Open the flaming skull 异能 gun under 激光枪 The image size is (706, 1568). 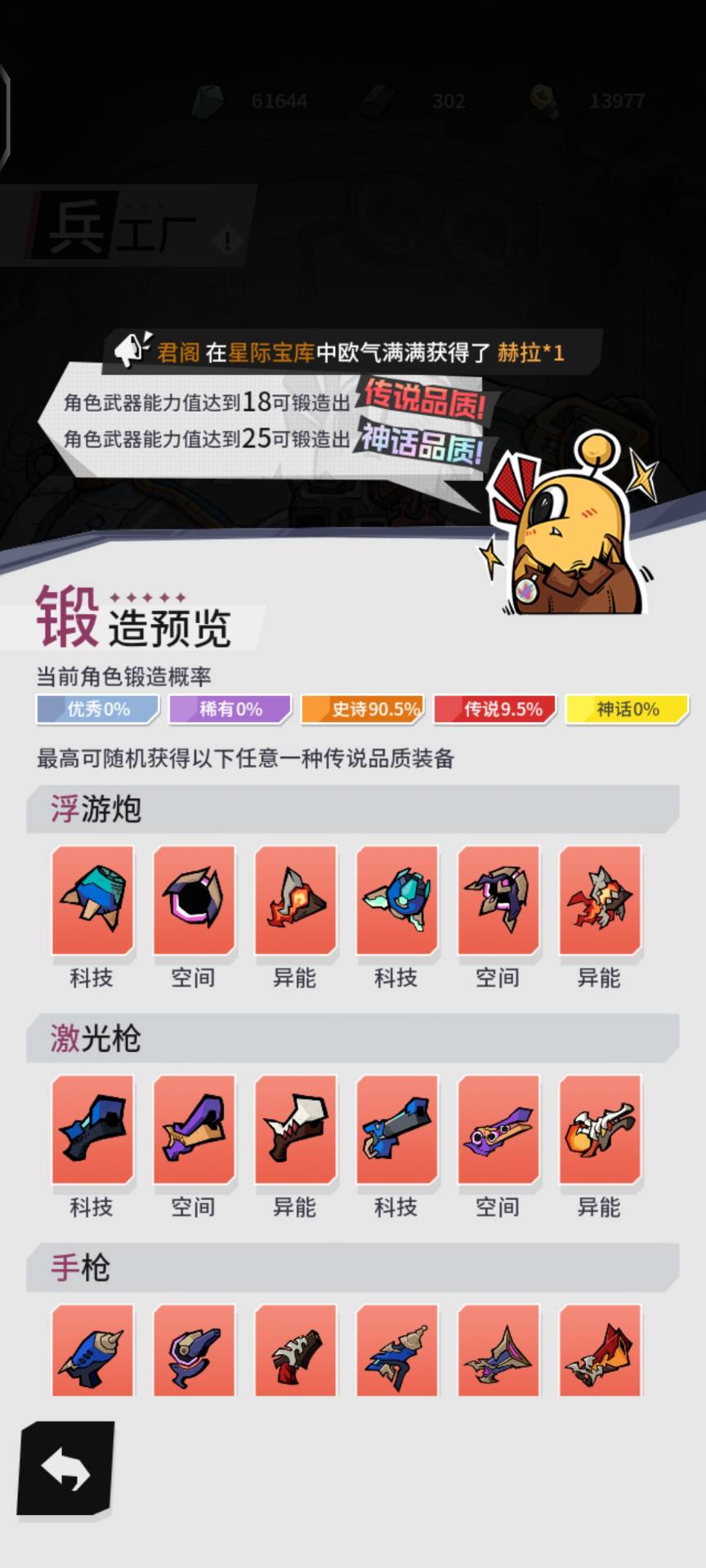[600, 1129]
